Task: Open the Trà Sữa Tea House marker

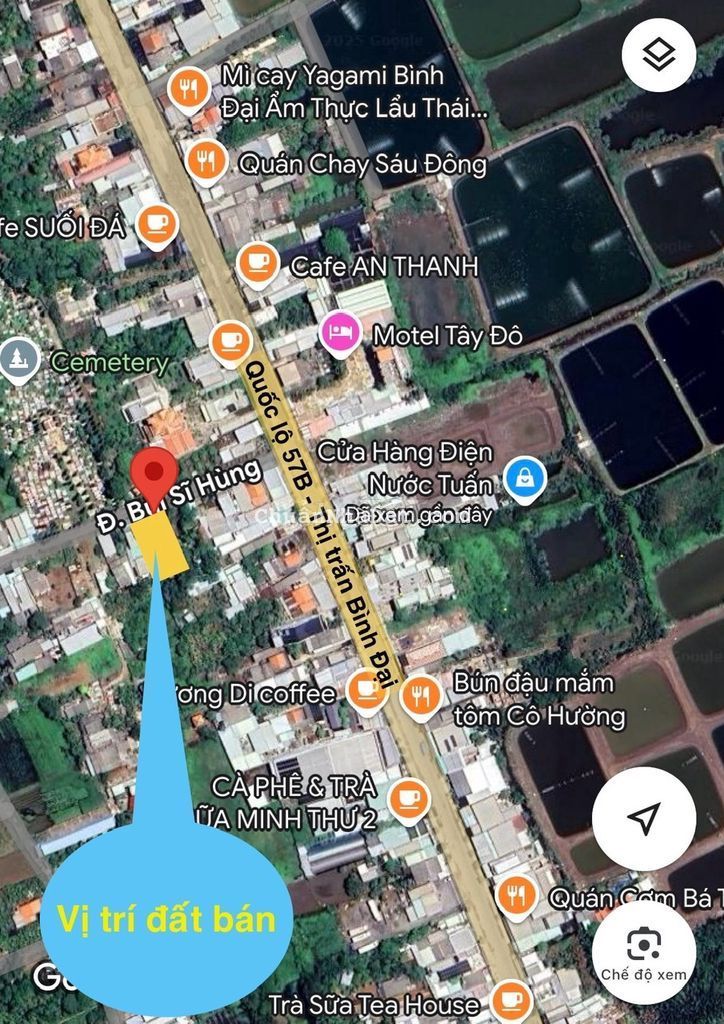Action: (x=513, y=998)
